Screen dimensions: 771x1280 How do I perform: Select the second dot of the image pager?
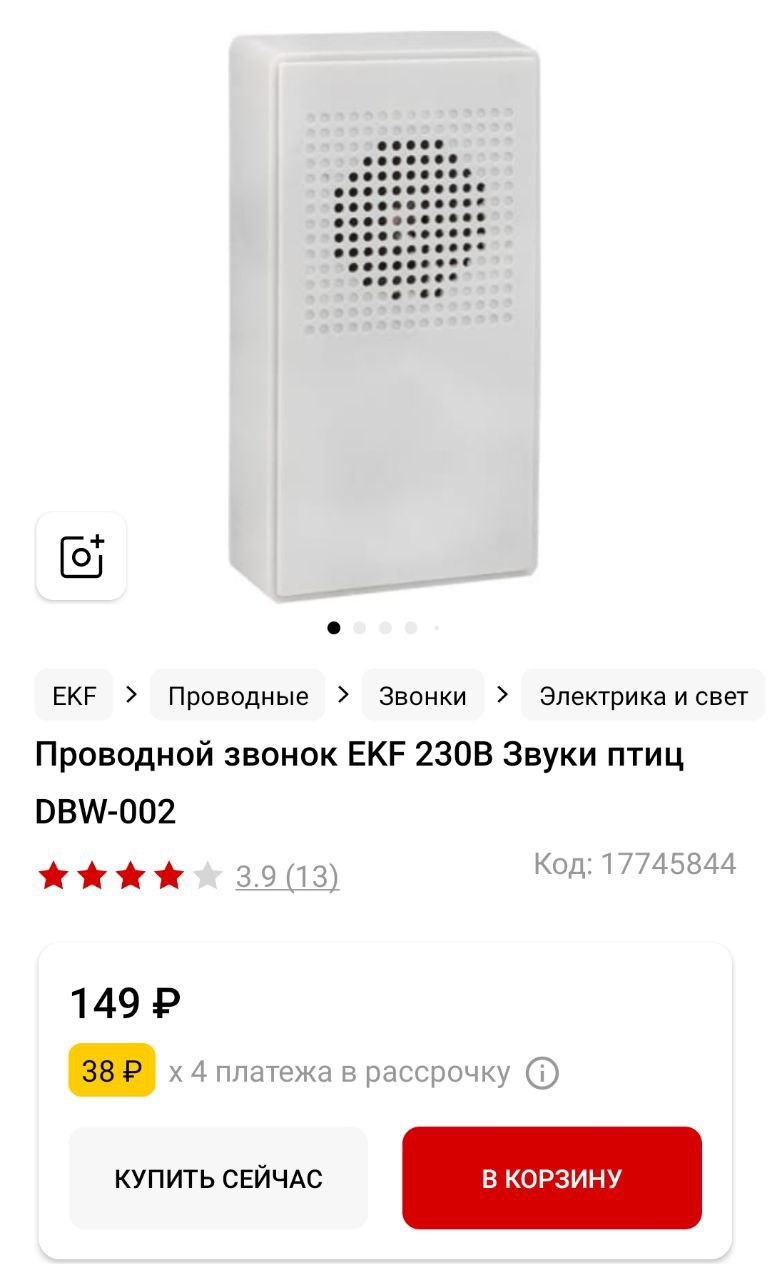coord(359,628)
